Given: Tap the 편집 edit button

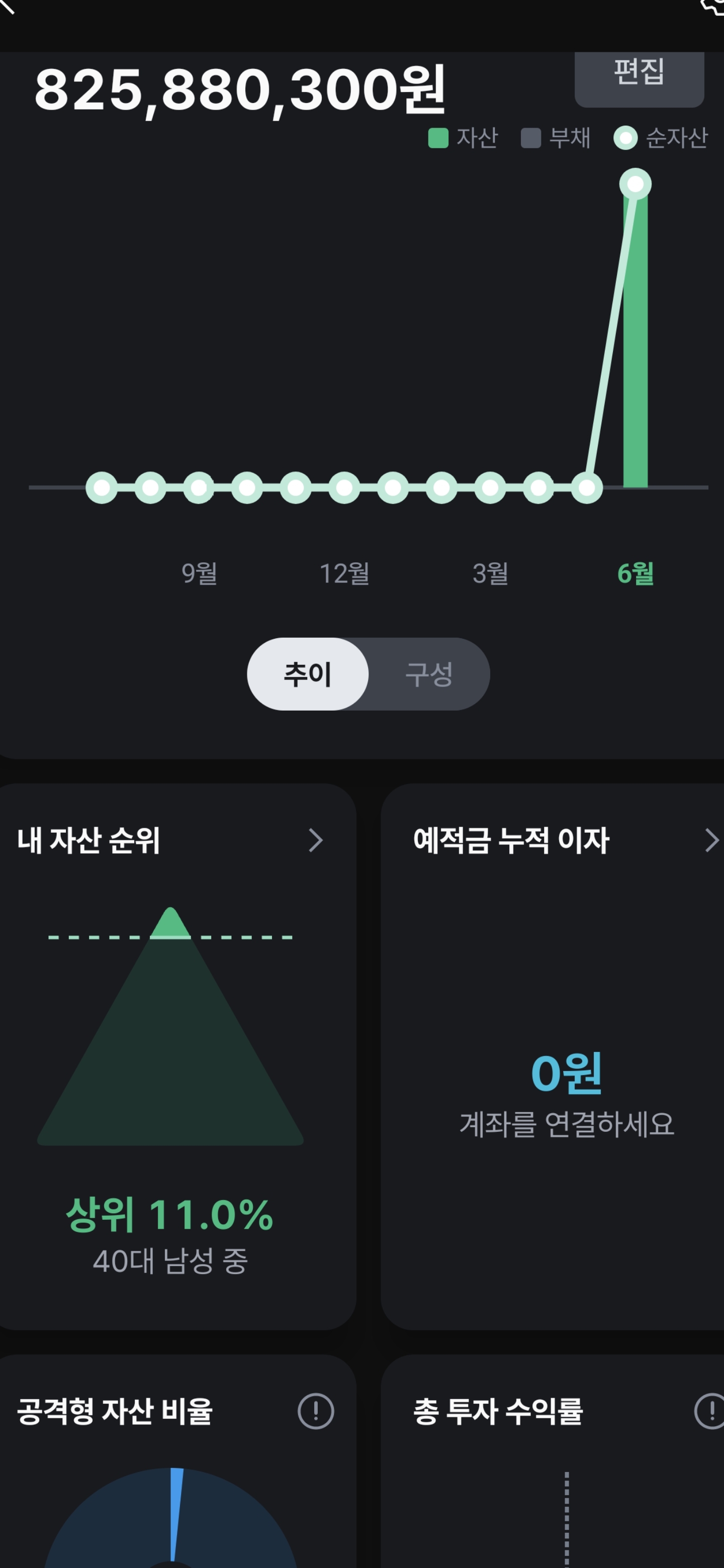Looking at the screenshot, I should 640,78.
